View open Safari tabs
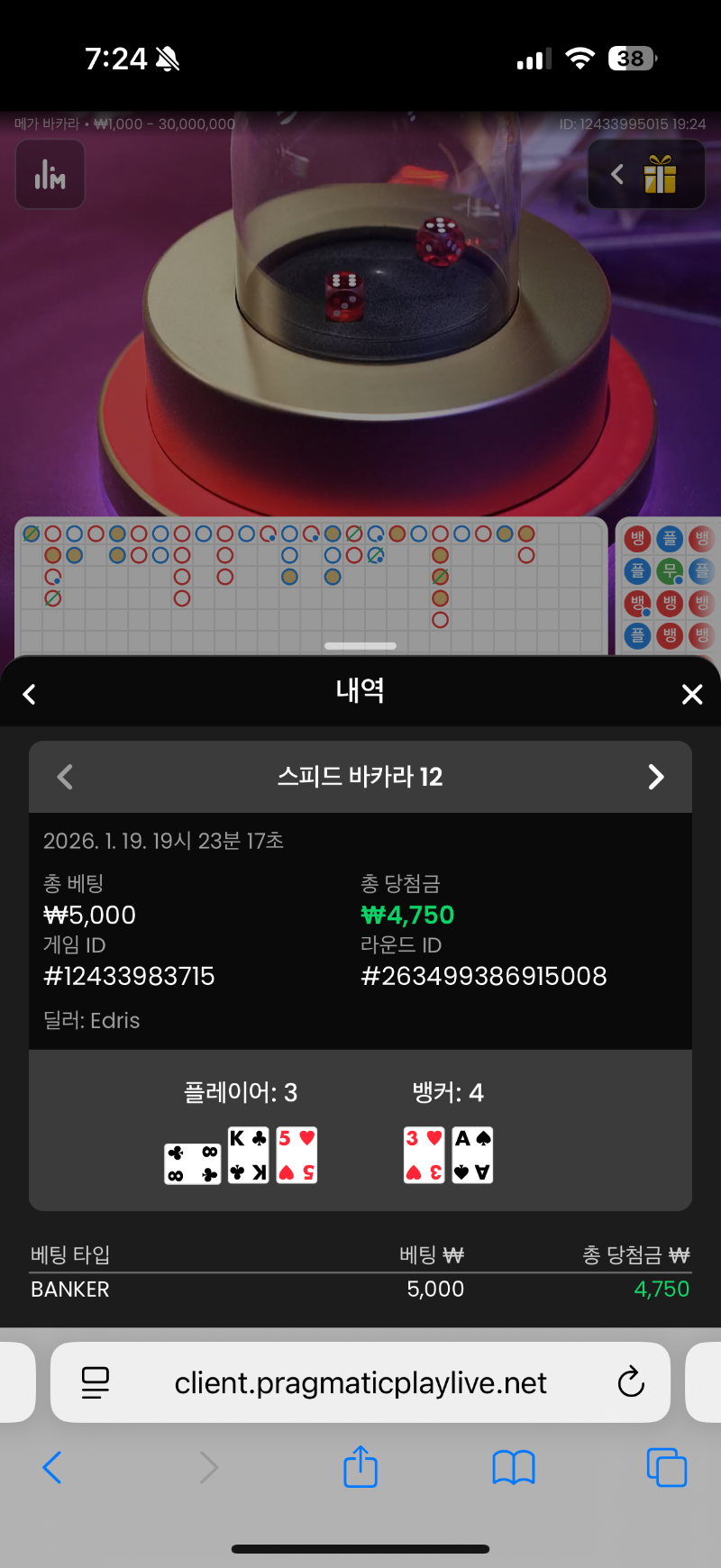This screenshot has width=721, height=1568. 667,1467
